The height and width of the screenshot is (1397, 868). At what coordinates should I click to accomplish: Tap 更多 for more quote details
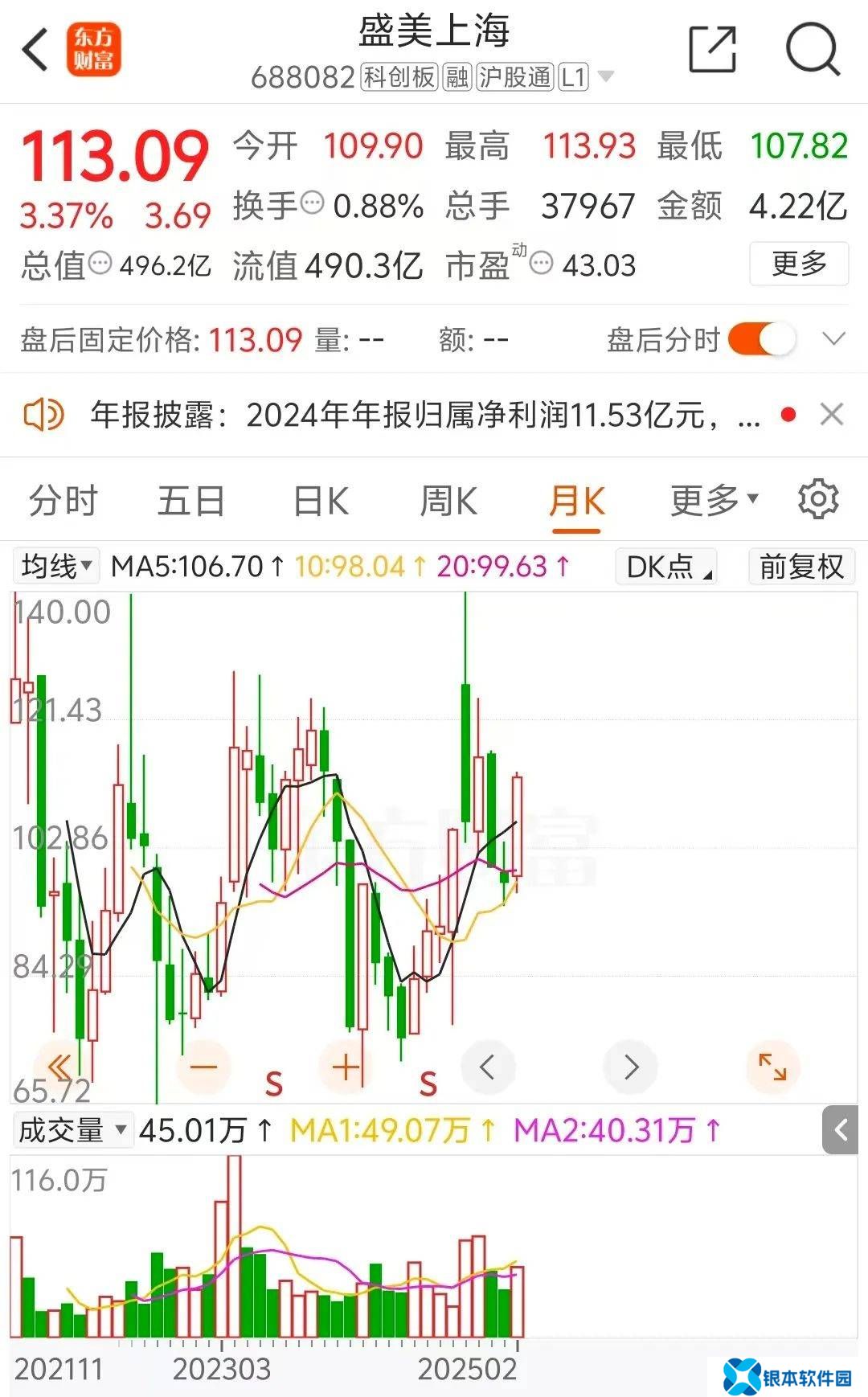798,264
